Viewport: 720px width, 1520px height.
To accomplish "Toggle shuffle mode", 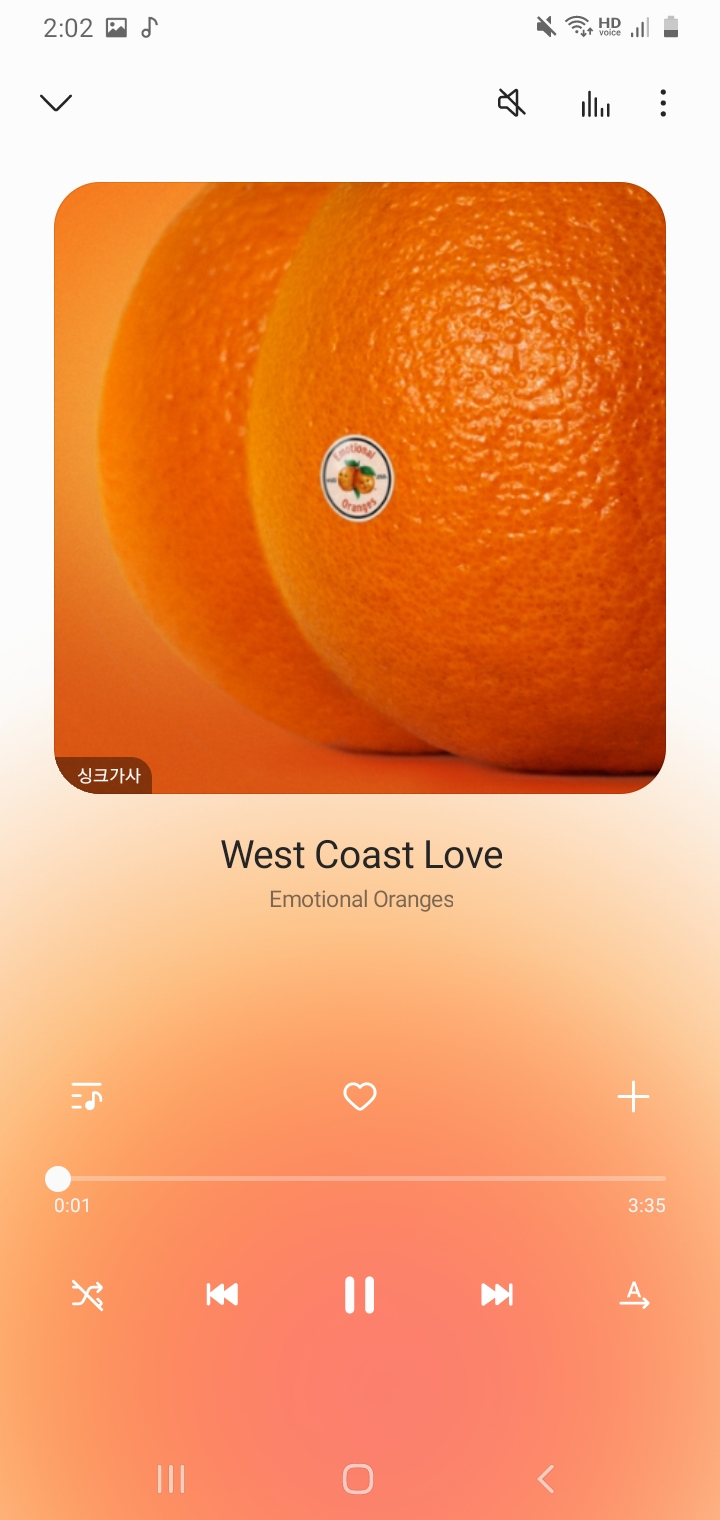I will (87, 1295).
